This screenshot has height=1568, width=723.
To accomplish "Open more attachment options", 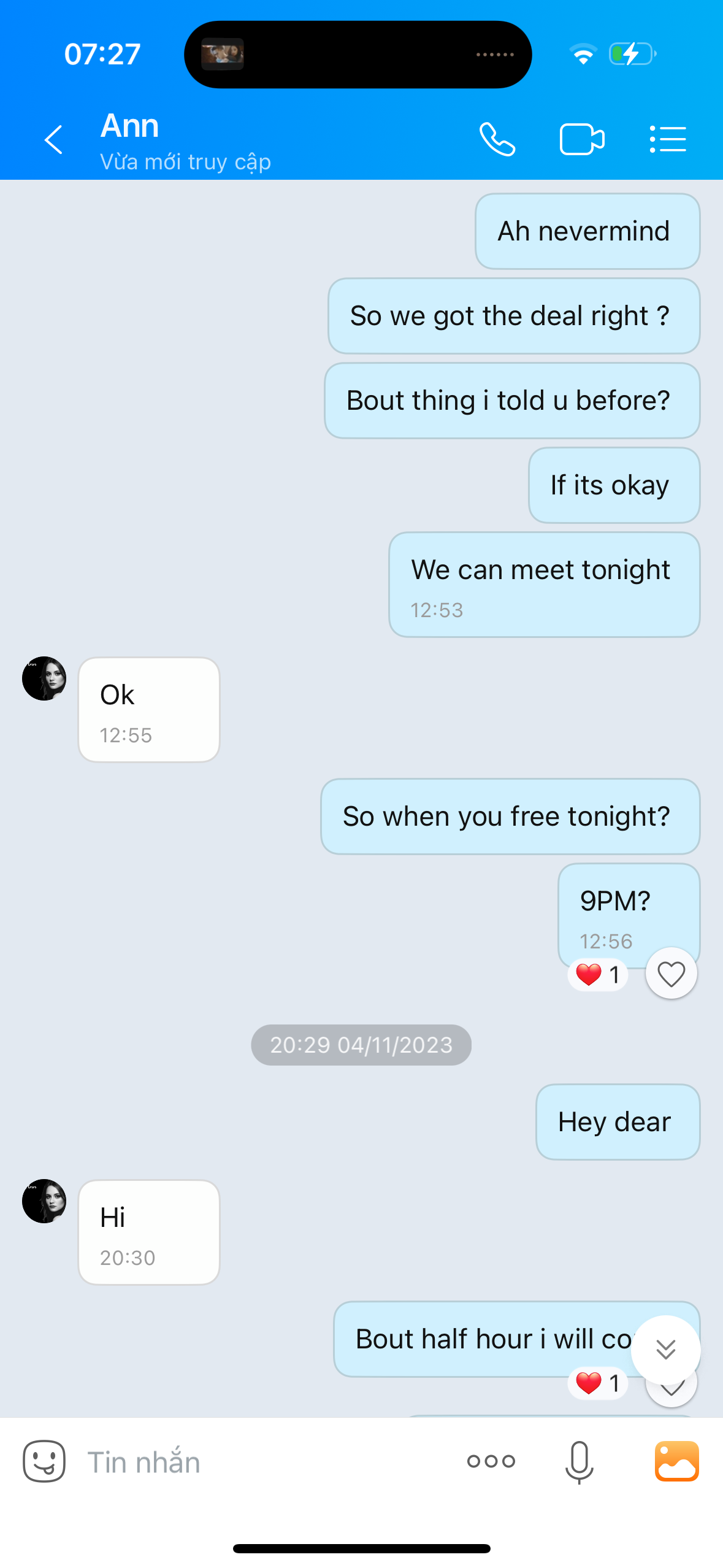I will point(491,1461).
